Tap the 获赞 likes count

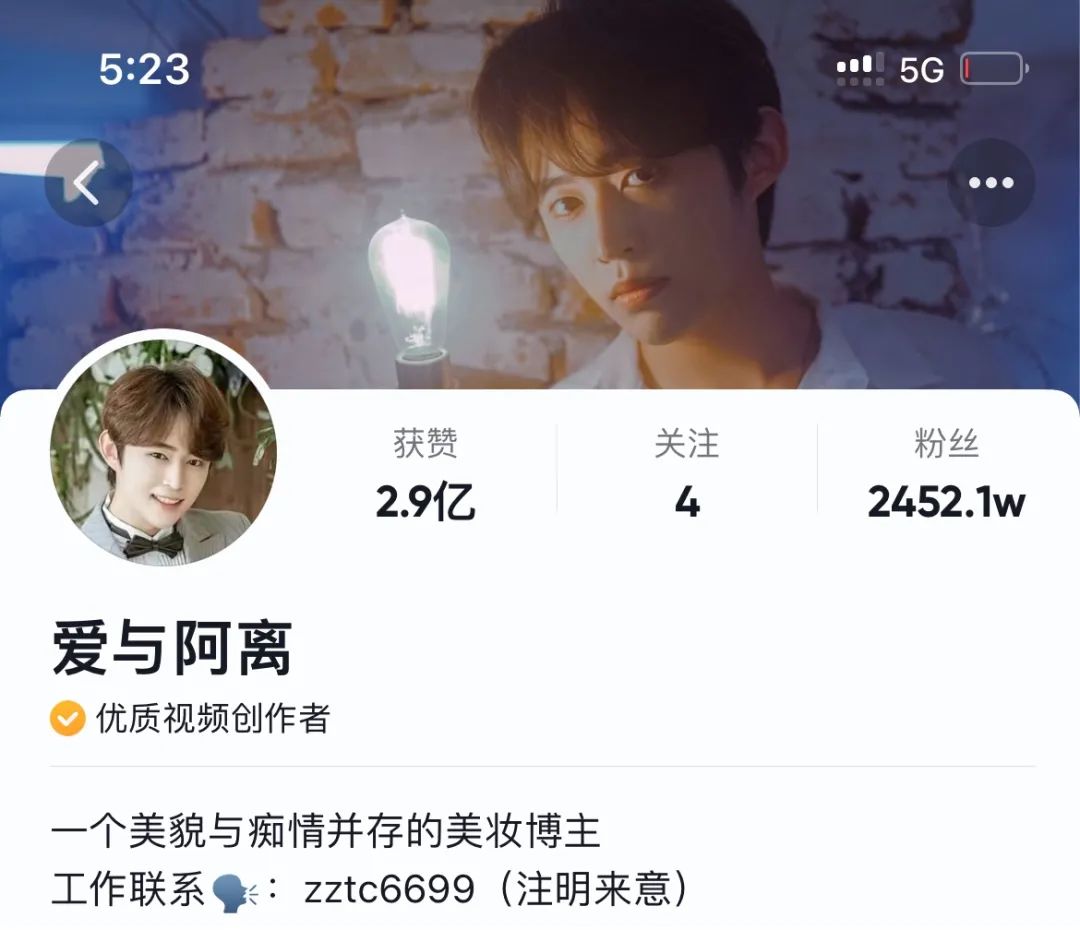pyautogui.click(x=425, y=474)
